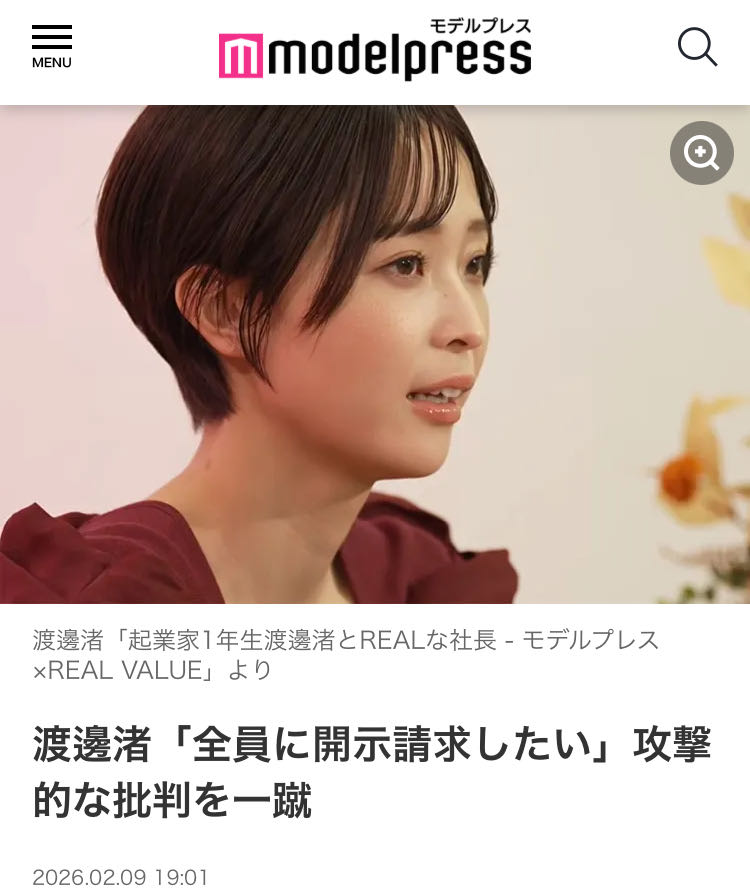Go to modelpress home via logo
750x895 pixels.
coord(375,50)
